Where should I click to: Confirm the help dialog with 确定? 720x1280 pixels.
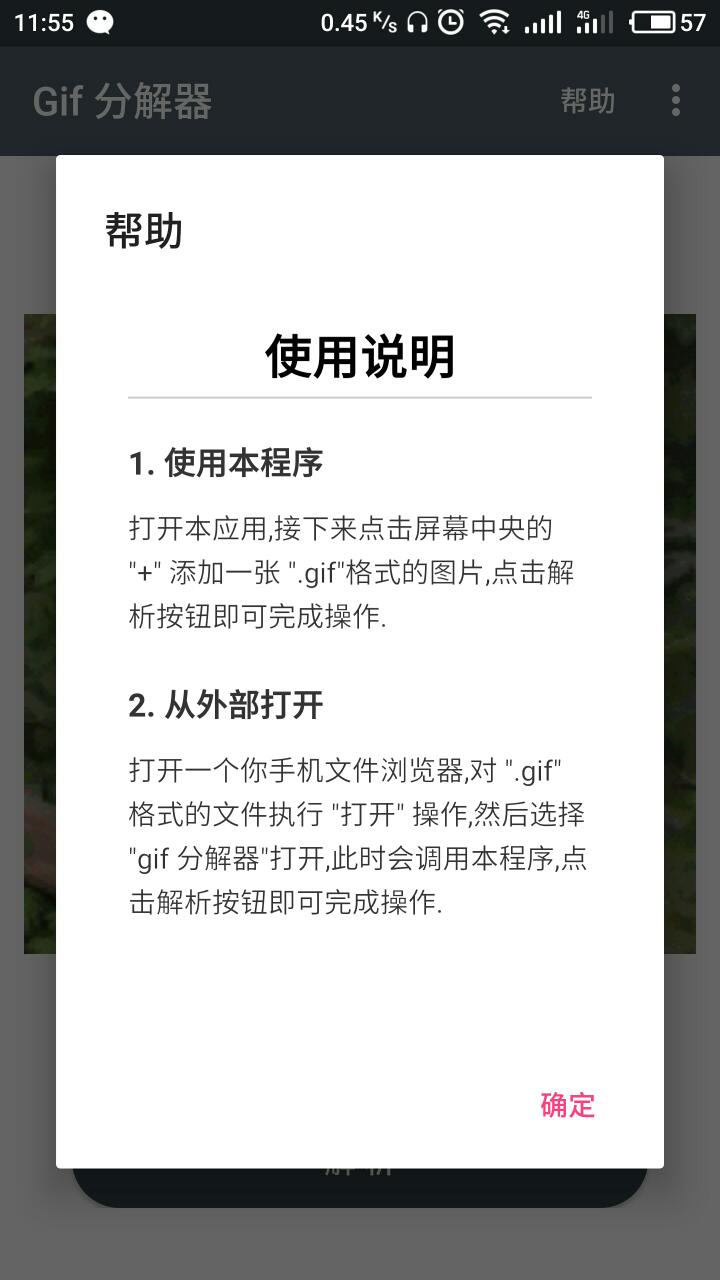tap(567, 1105)
